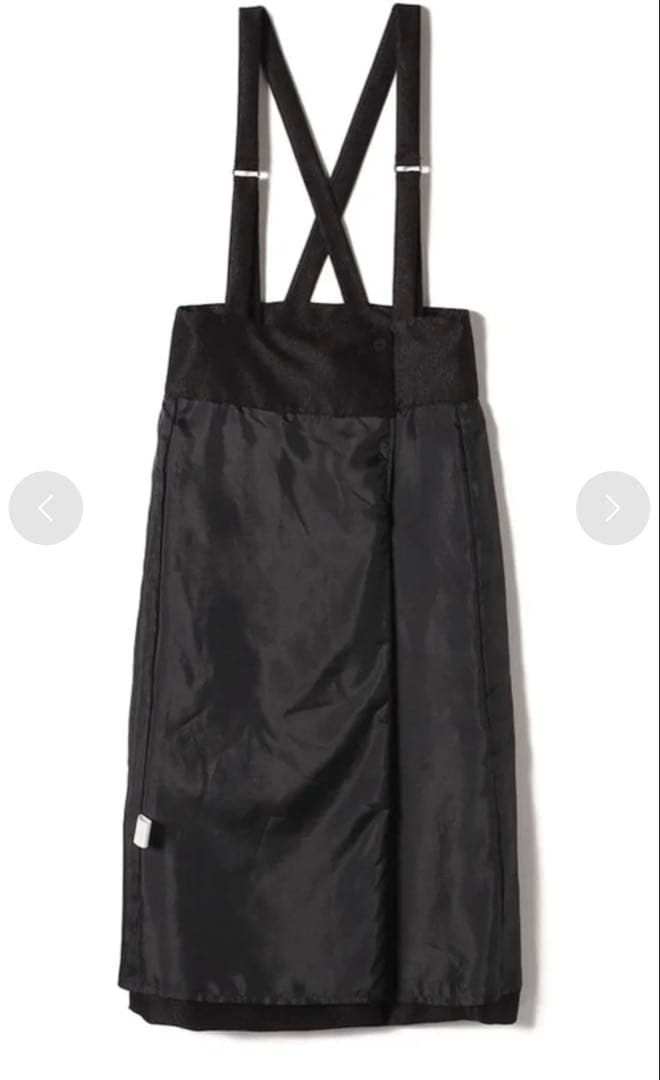660x1080 pixels.
Task: Go to the previous product image
Action: click(46, 508)
